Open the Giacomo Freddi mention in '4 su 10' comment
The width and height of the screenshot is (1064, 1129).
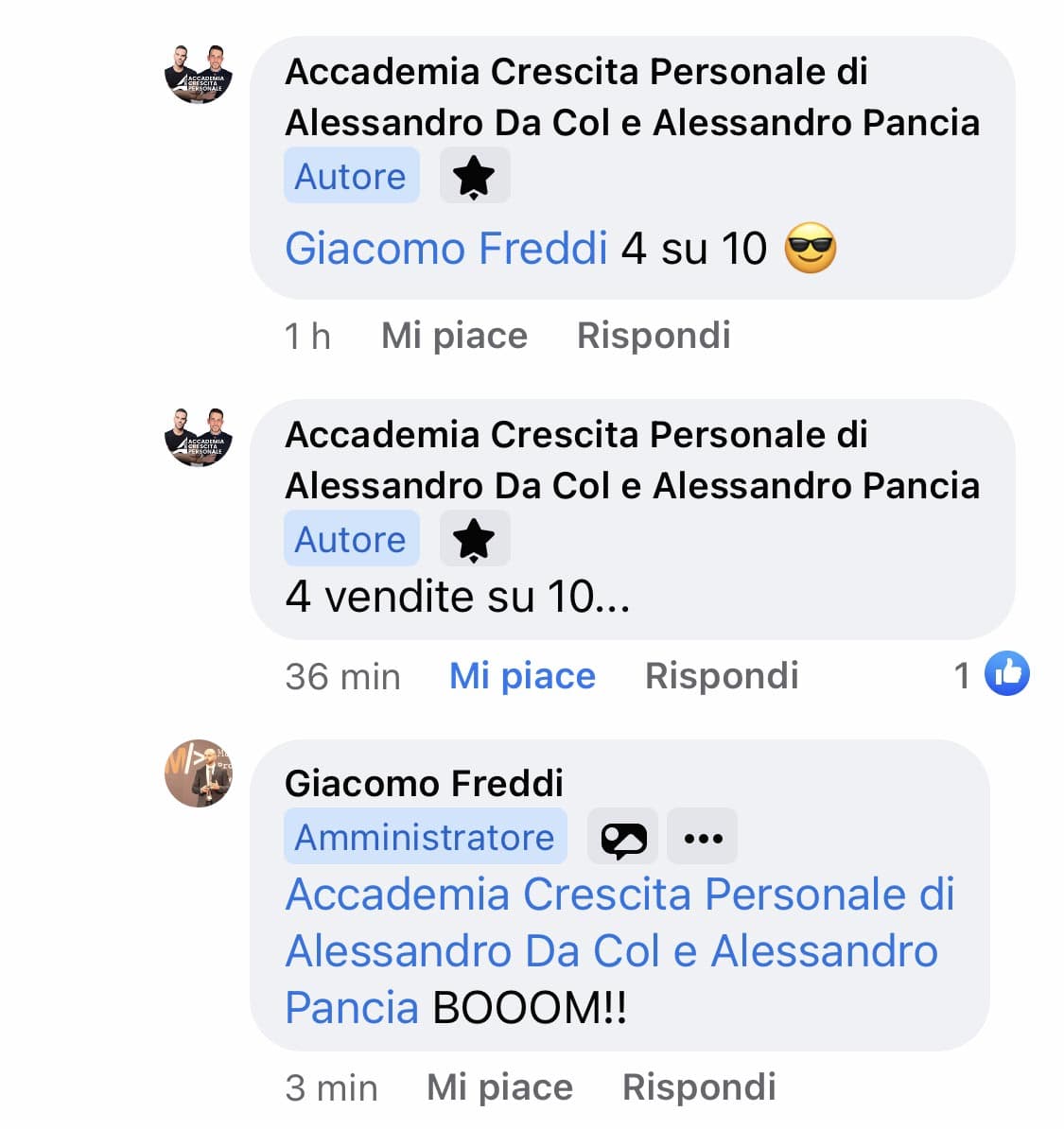(x=445, y=249)
